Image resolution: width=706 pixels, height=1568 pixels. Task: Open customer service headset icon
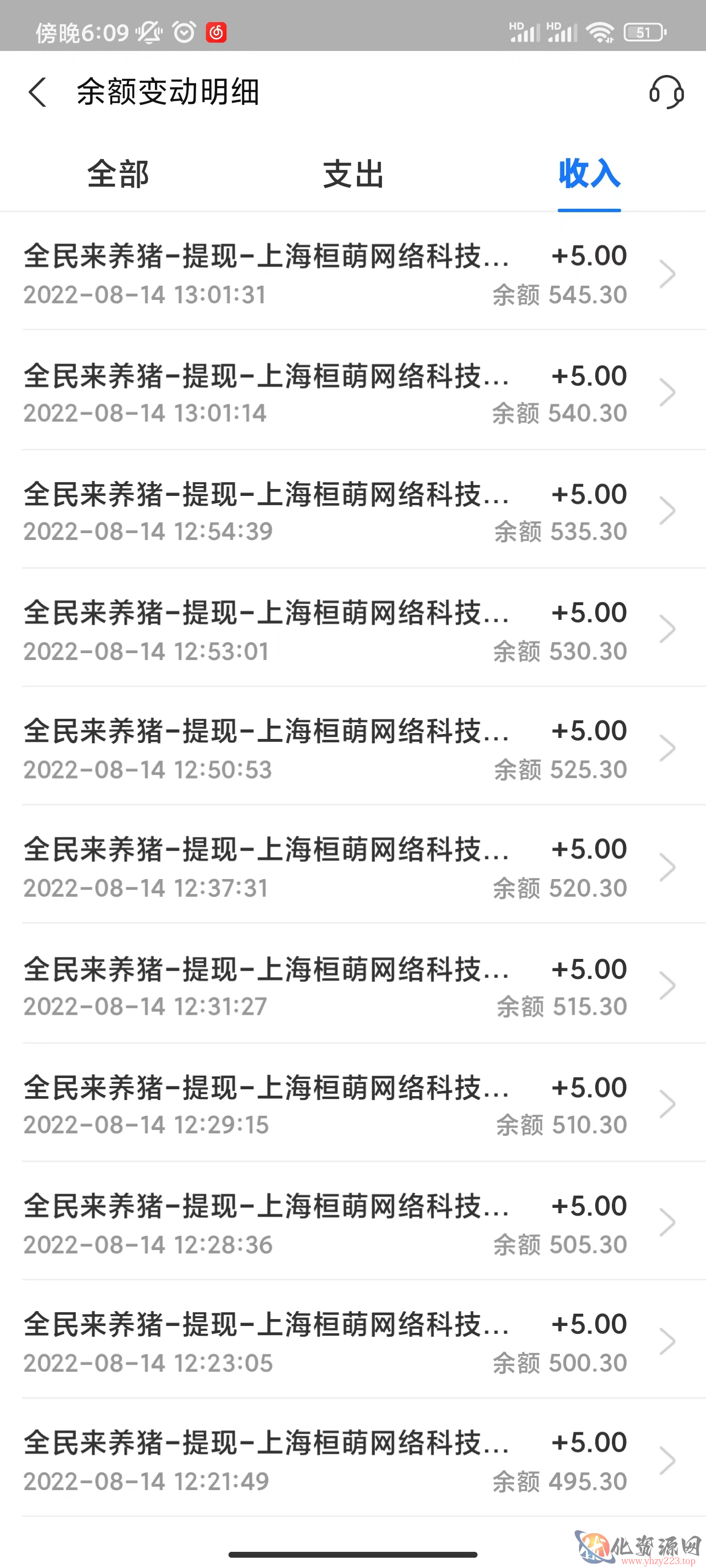pyautogui.click(x=666, y=93)
